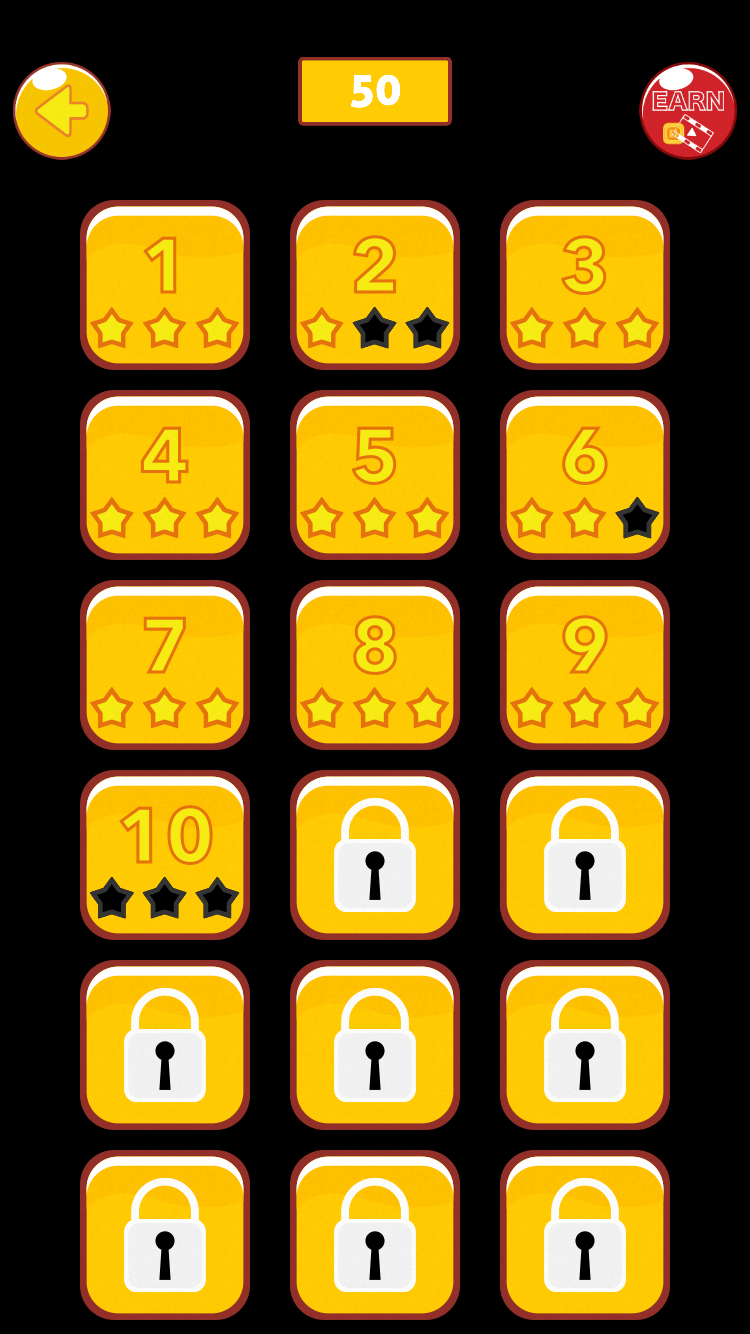The image size is (750, 1334).
Task: Enter level 9
Action: [x=585, y=665]
